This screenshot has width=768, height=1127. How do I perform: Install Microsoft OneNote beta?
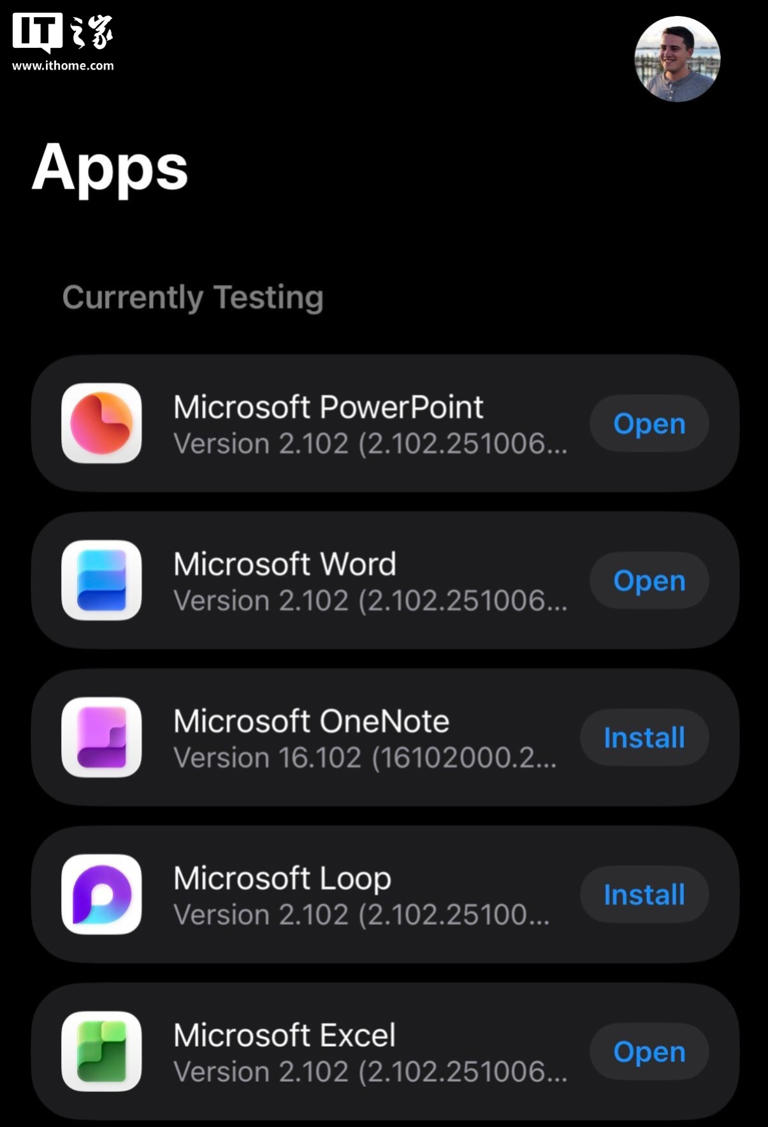click(x=644, y=737)
